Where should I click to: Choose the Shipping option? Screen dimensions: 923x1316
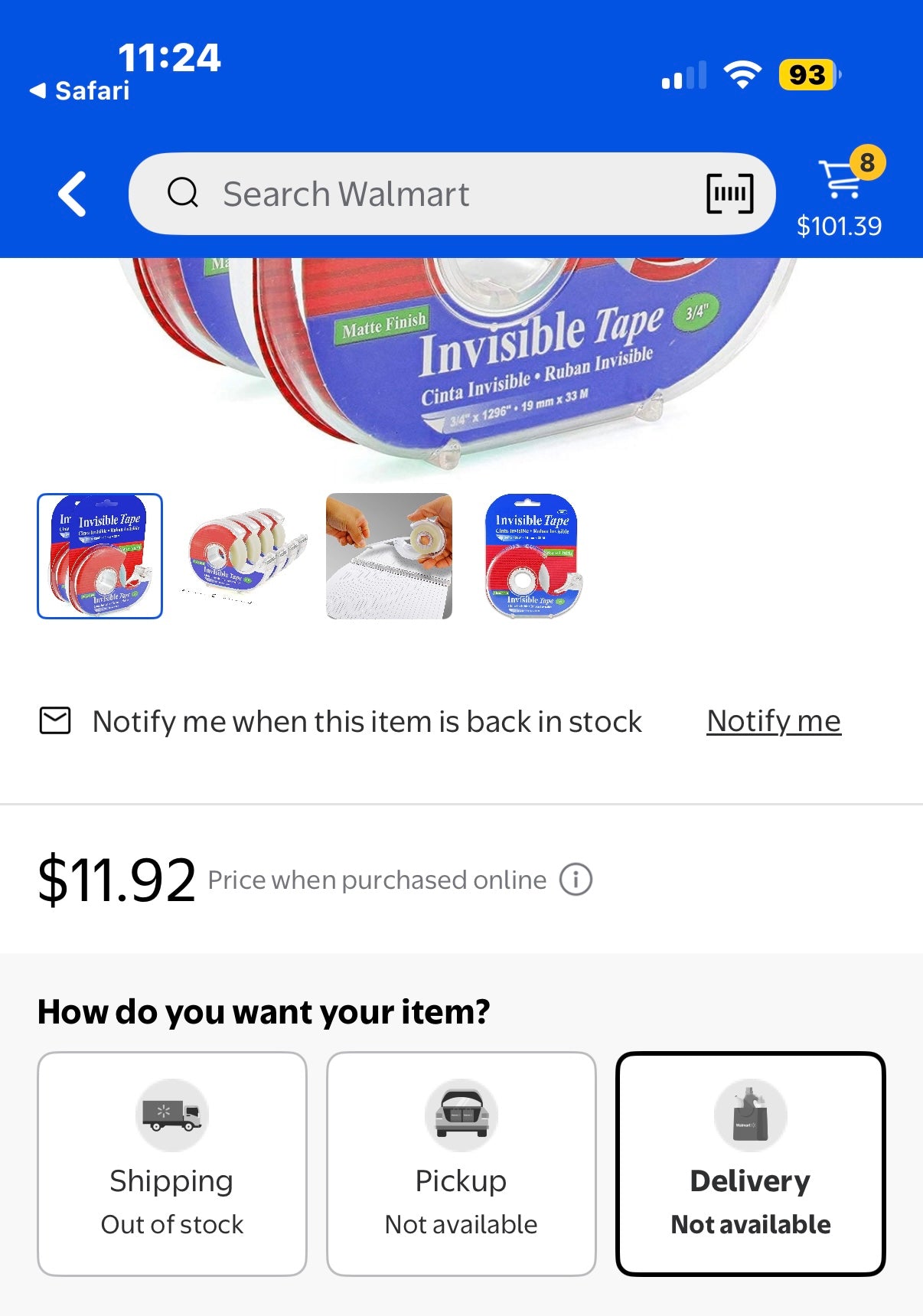pos(172,1163)
